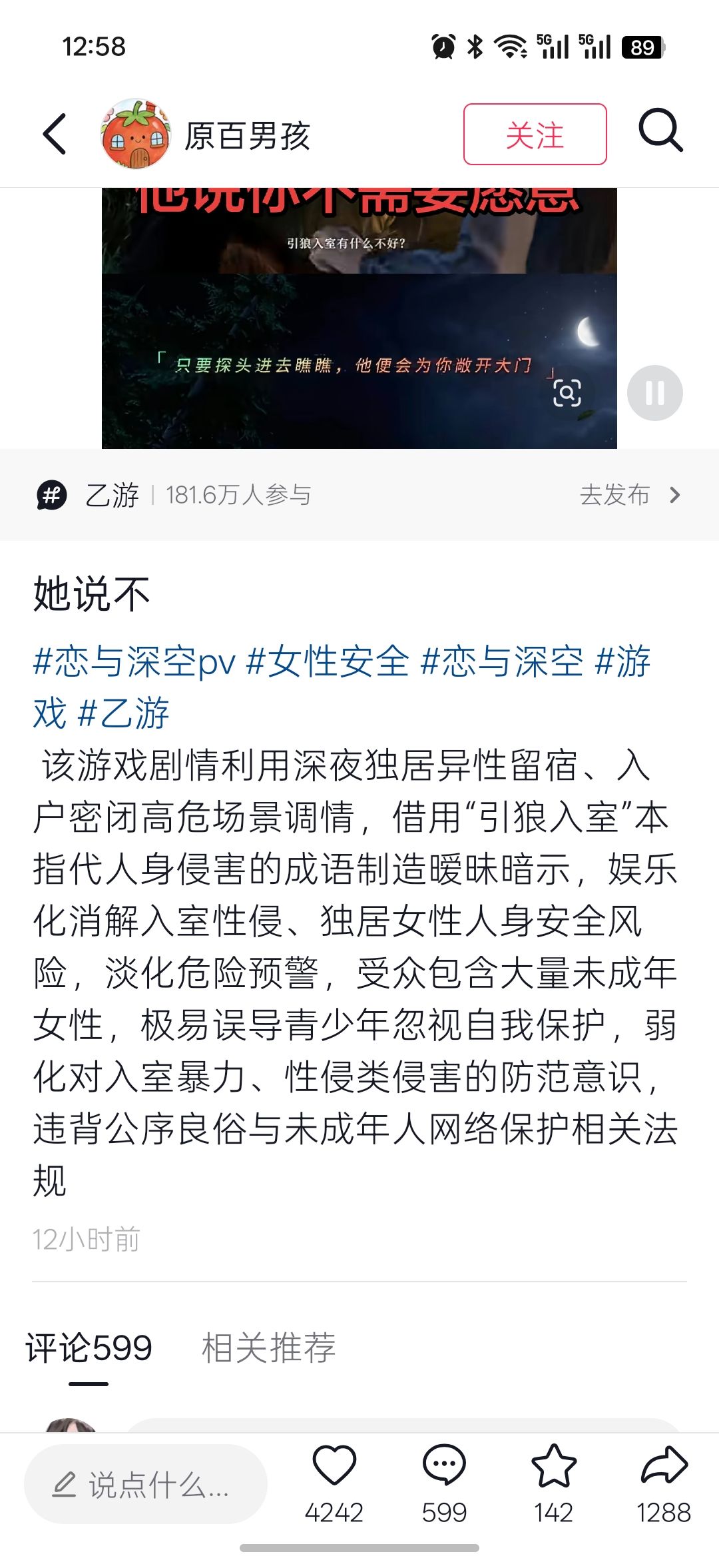This screenshot has width=719, height=1568.
Task: Go back using the back arrow
Action: pyautogui.click(x=55, y=134)
